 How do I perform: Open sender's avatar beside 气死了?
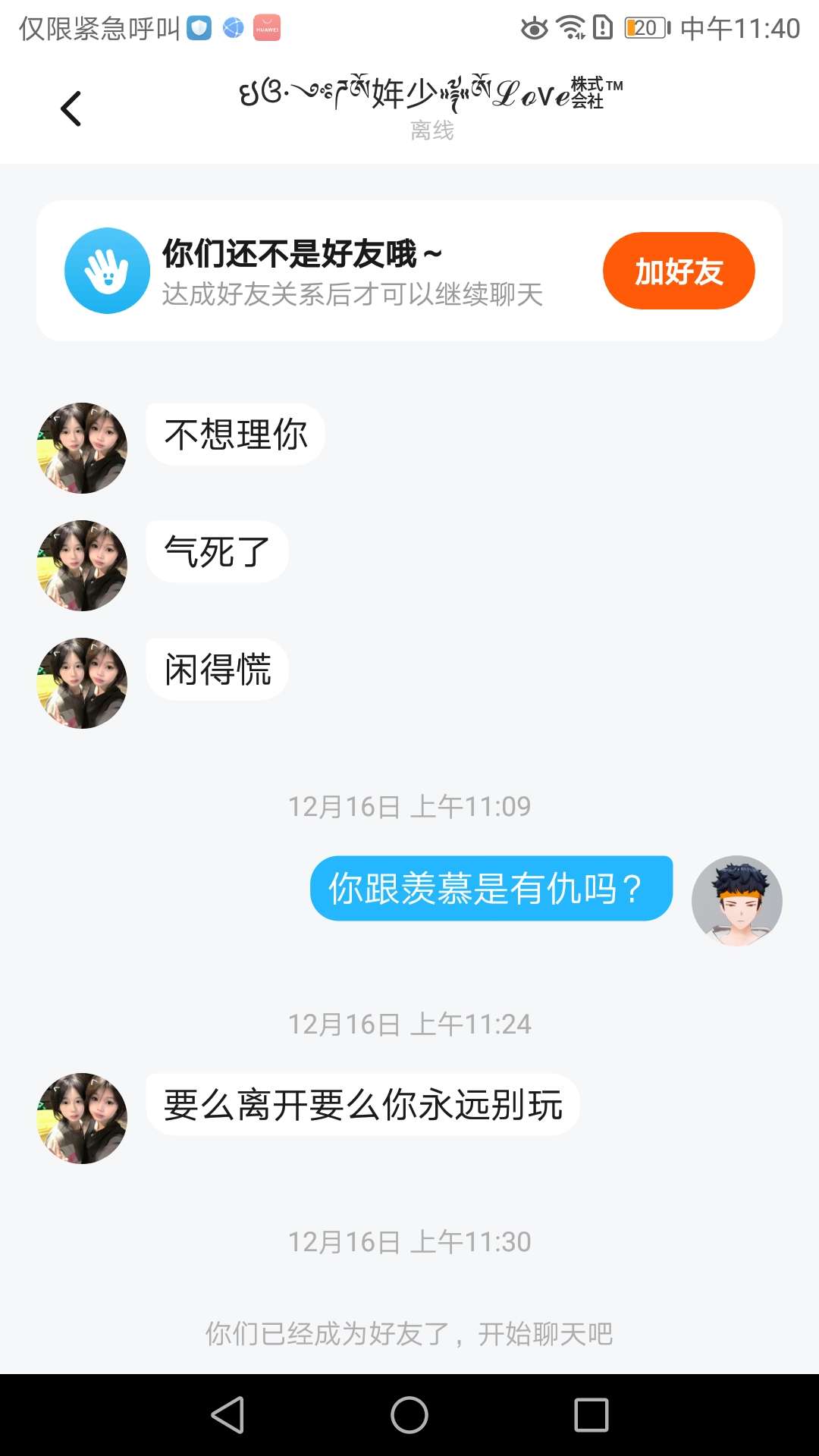click(x=82, y=566)
